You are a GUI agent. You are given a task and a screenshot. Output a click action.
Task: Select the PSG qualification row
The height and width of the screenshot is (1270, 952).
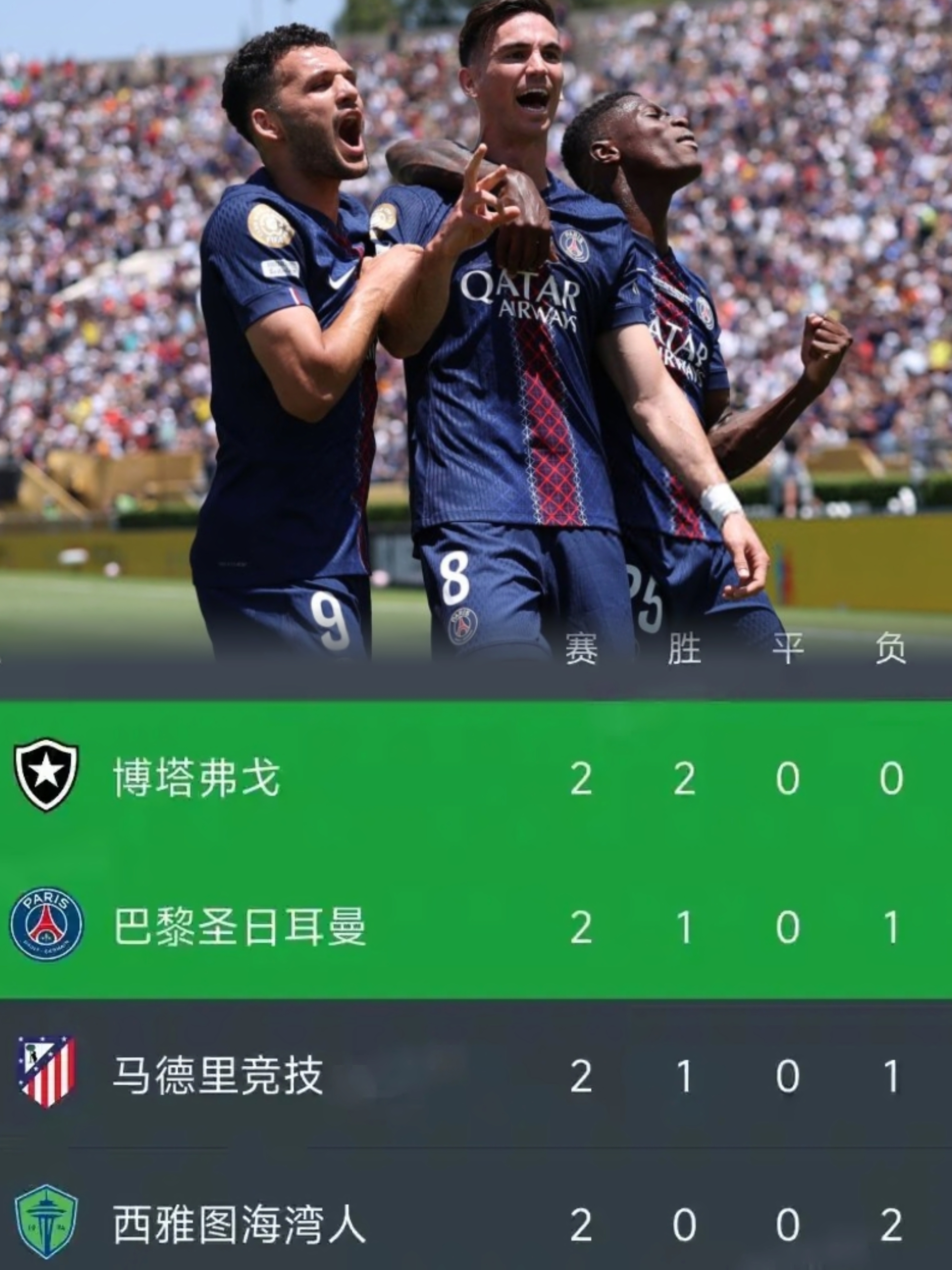pyautogui.click(x=402, y=926)
